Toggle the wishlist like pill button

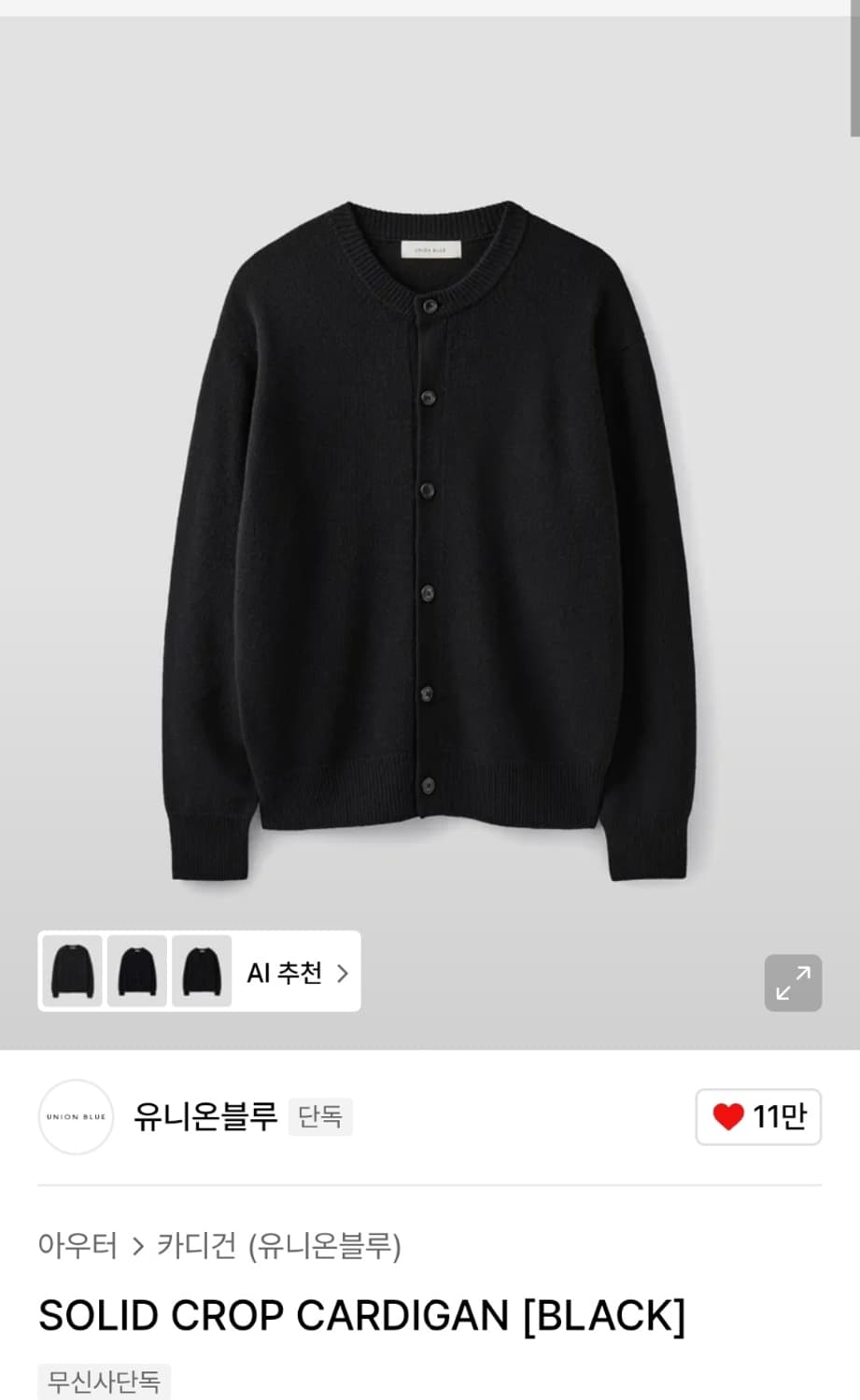point(758,1117)
